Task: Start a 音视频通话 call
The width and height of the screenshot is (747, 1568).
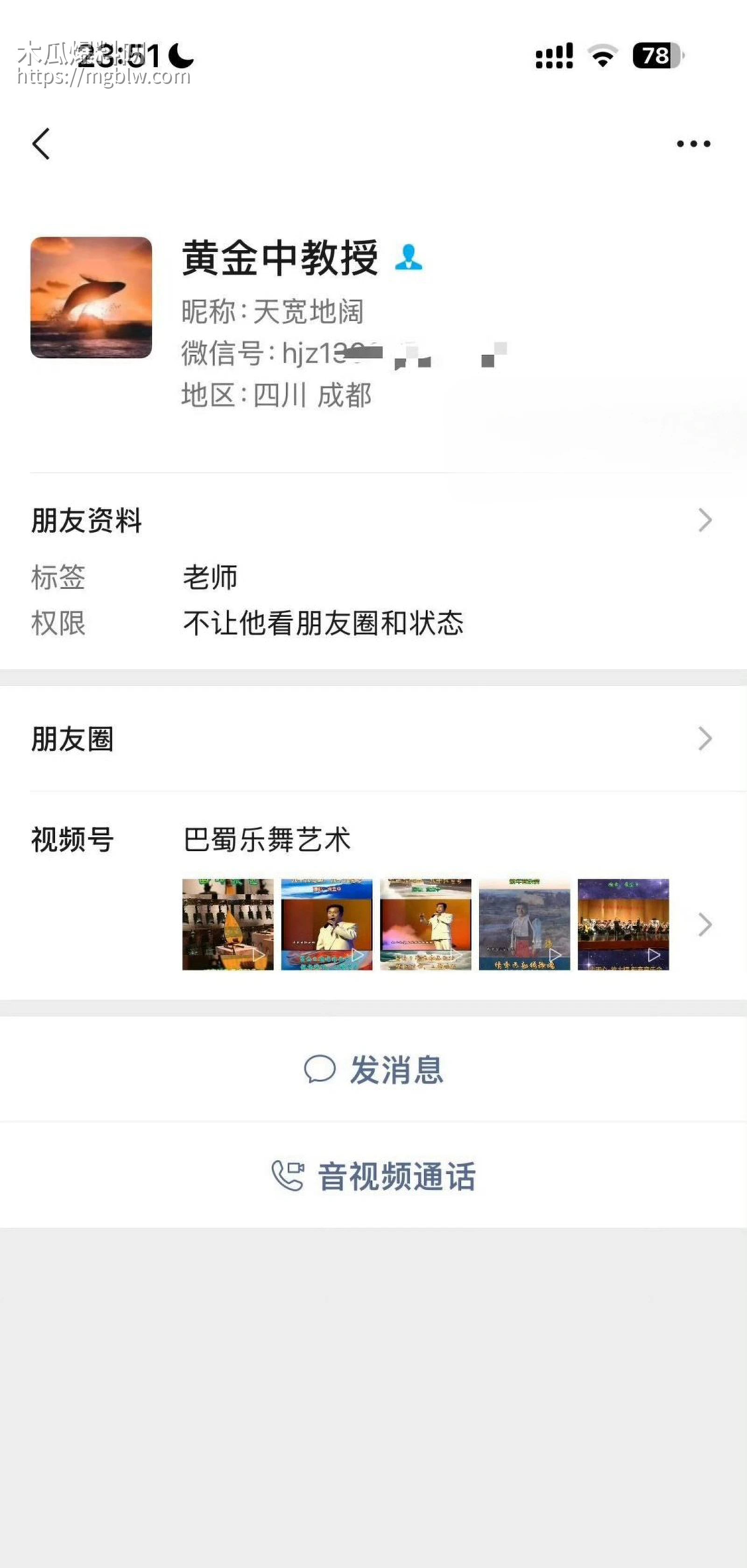Action: [x=396, y=1175]
